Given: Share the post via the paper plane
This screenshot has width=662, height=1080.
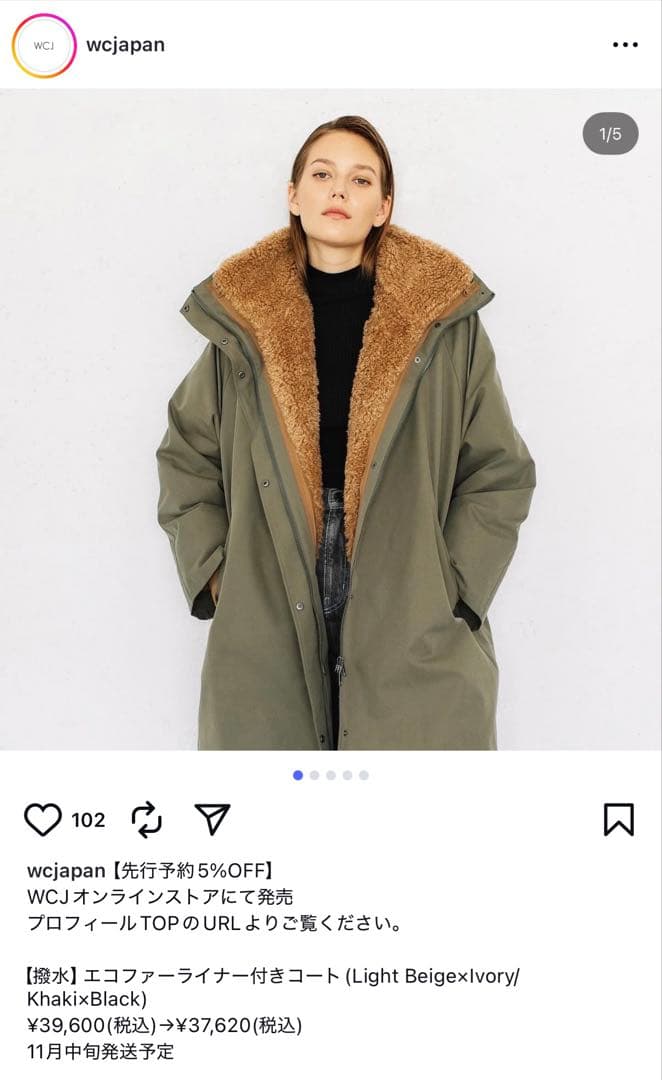Looking at the screenshot, I should (212, 819).
